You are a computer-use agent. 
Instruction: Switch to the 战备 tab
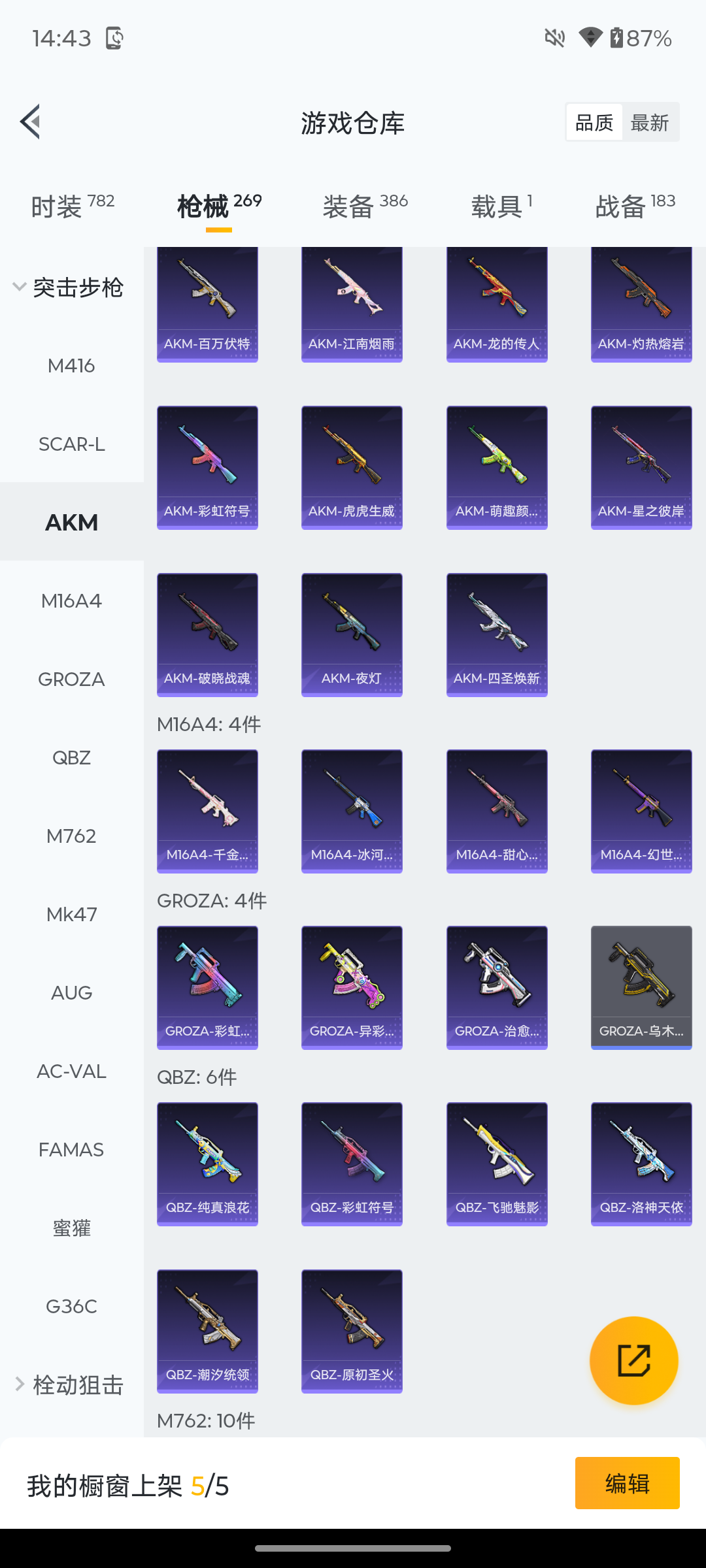pos(634,207)
